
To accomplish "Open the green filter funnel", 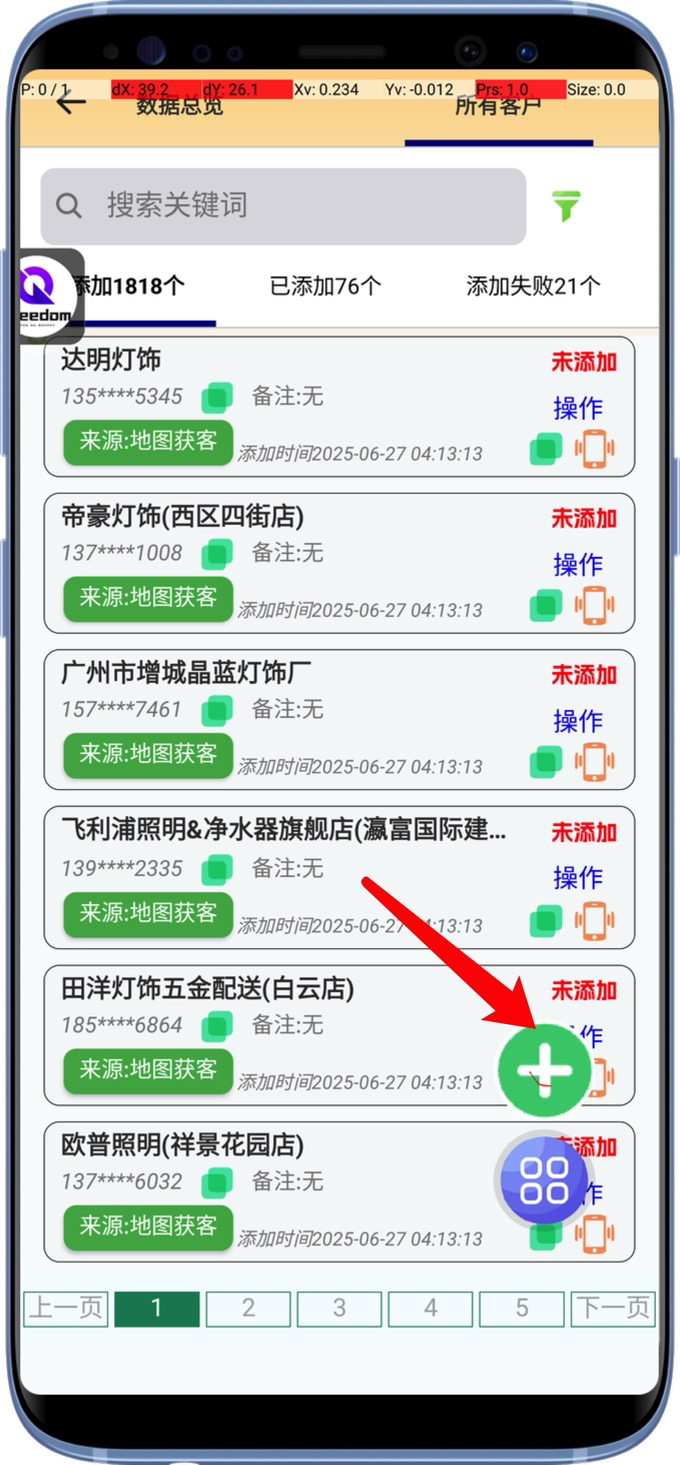I will coord(566,205).
